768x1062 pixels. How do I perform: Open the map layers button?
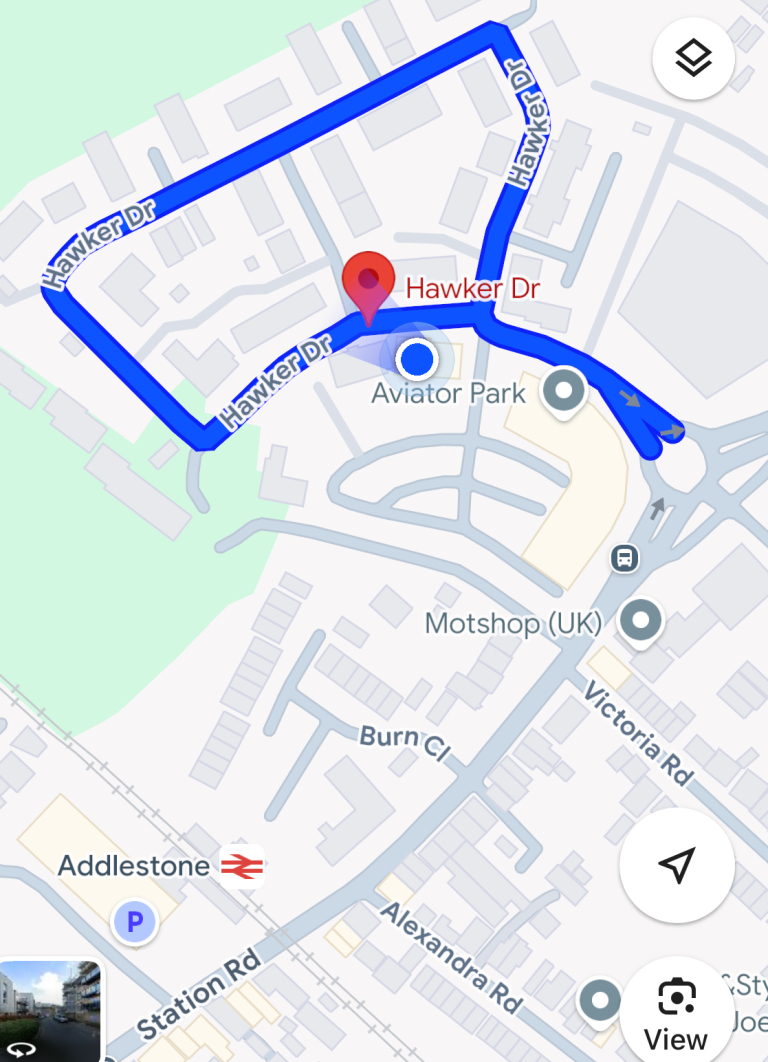pos(694,59)
